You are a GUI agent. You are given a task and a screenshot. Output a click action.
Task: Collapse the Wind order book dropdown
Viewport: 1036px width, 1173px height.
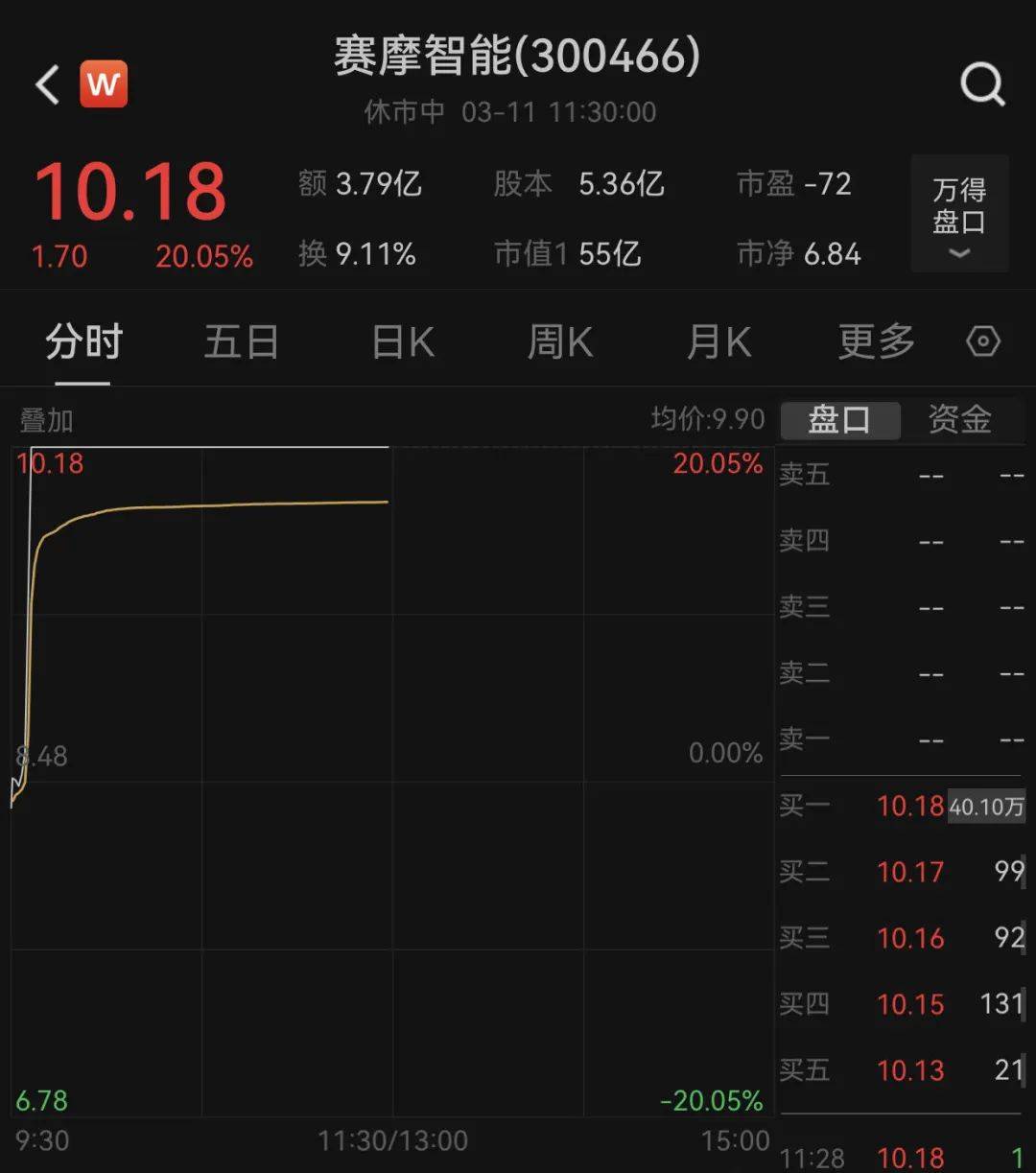point(957,254)
